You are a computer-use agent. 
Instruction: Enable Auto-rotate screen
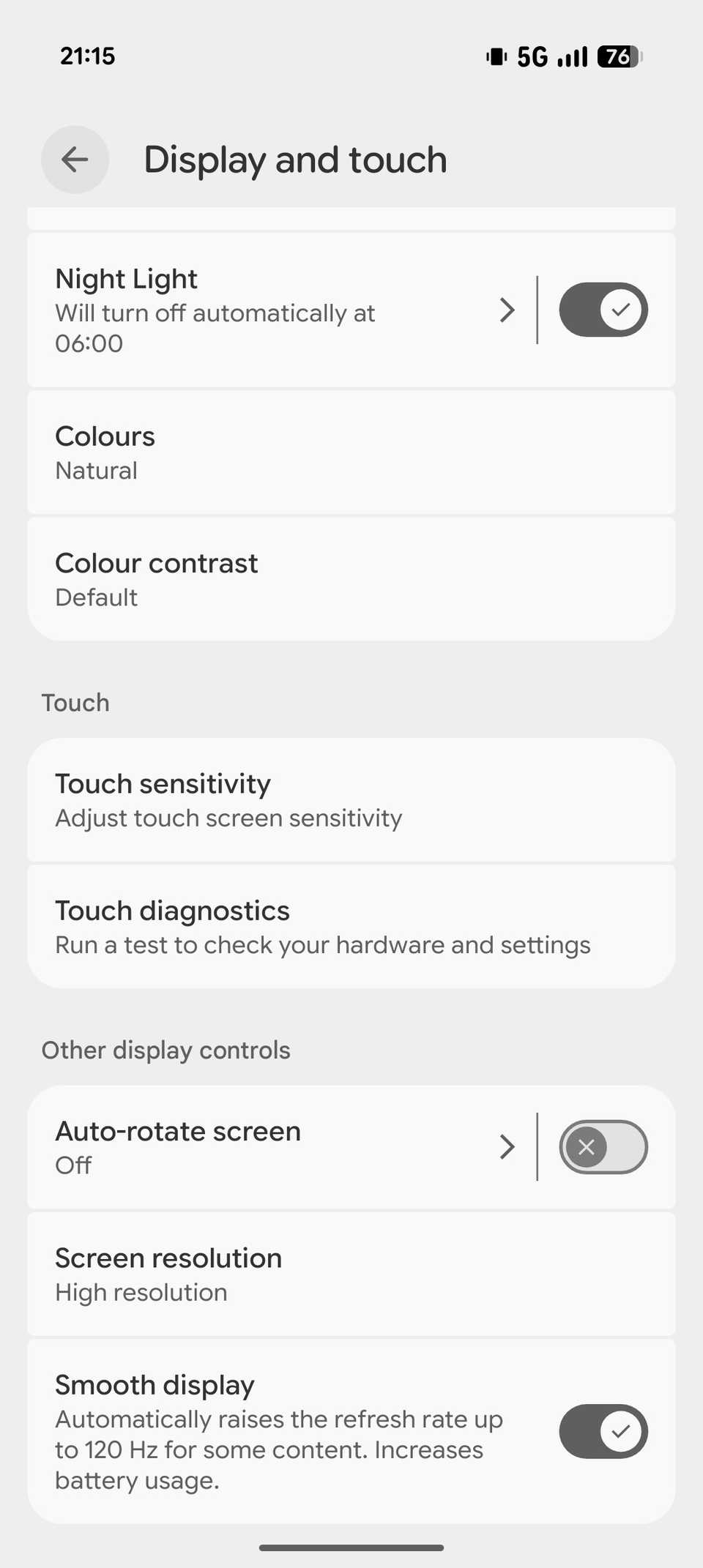[603, 1147]
